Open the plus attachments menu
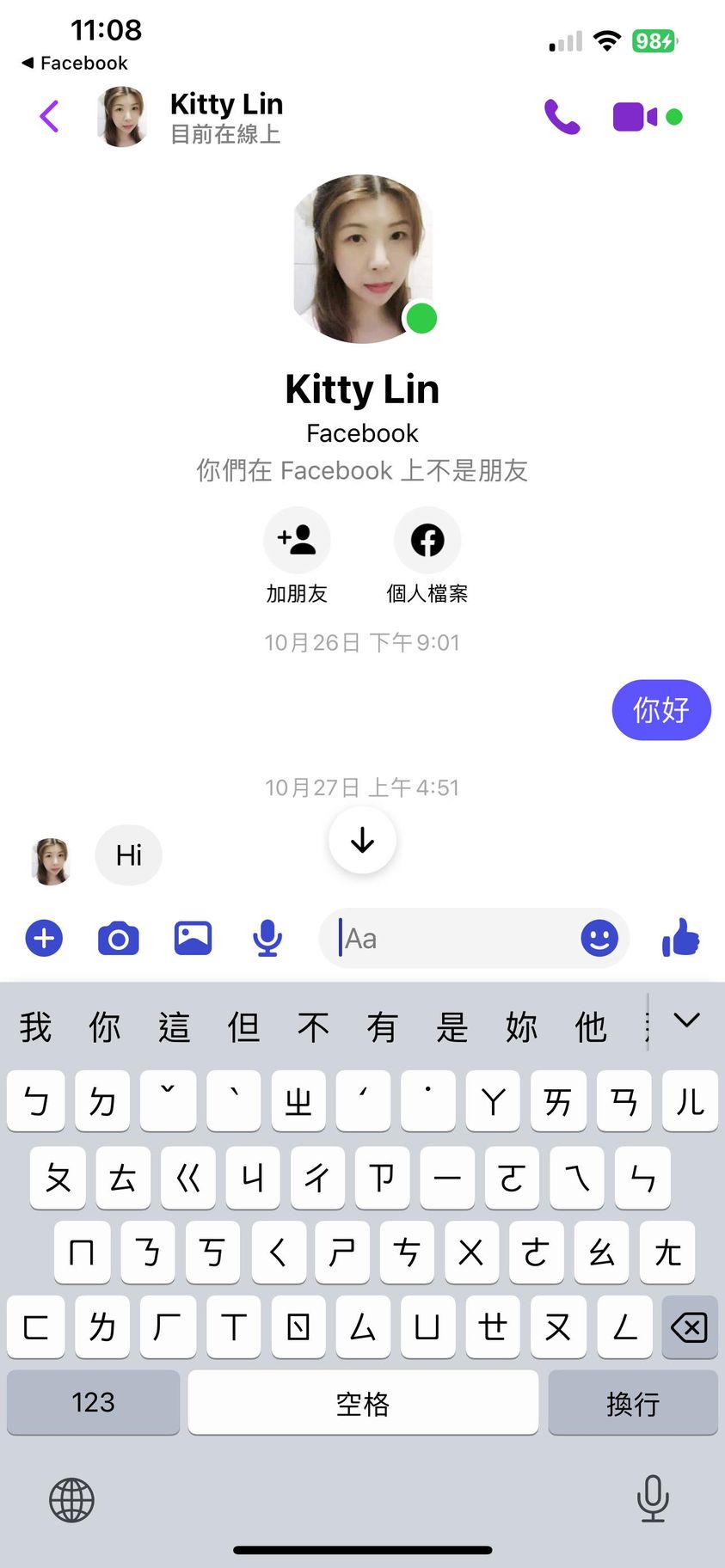 (x=45, y=938)
